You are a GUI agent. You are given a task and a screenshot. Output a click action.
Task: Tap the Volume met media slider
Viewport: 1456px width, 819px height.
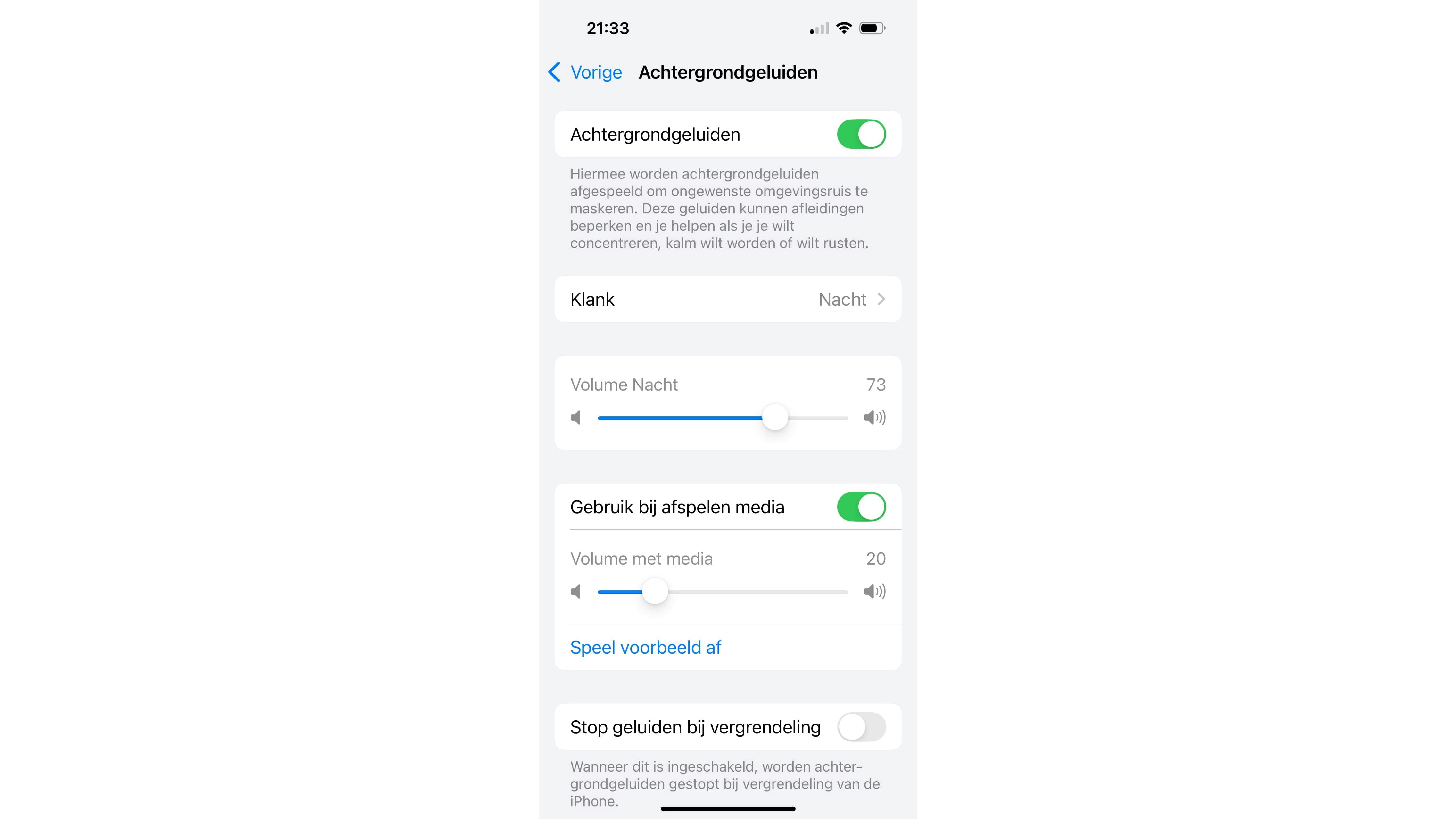pos(722,592)
